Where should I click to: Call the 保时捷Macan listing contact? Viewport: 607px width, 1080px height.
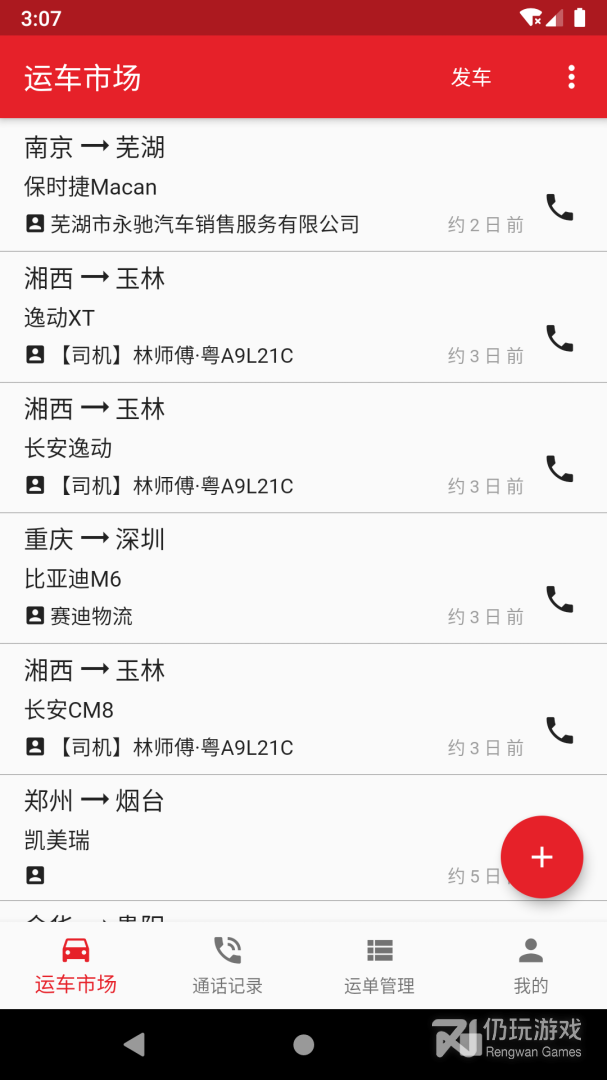(559, 207)
